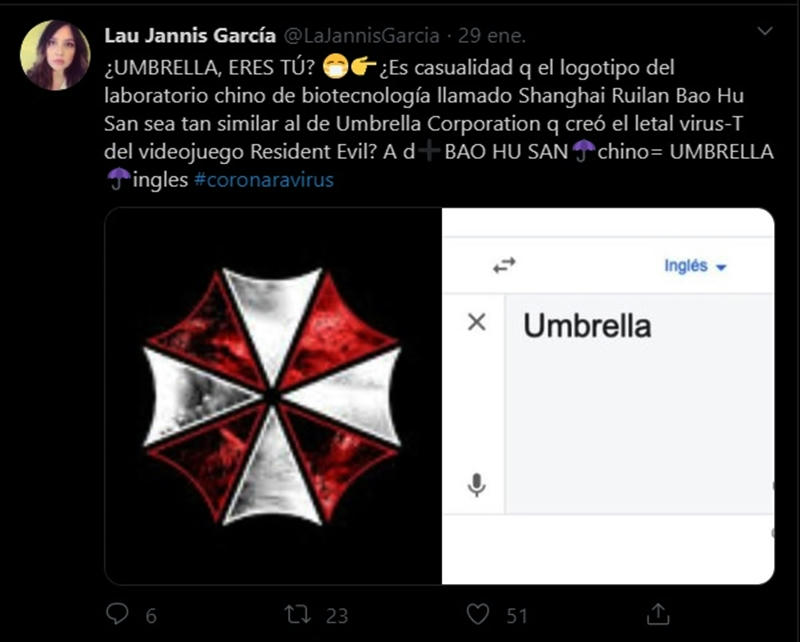Viewport: 800px width, 642px height.
Task: Reply to Lau Jannis García's tweet
Action: click(x=118, y=613)
